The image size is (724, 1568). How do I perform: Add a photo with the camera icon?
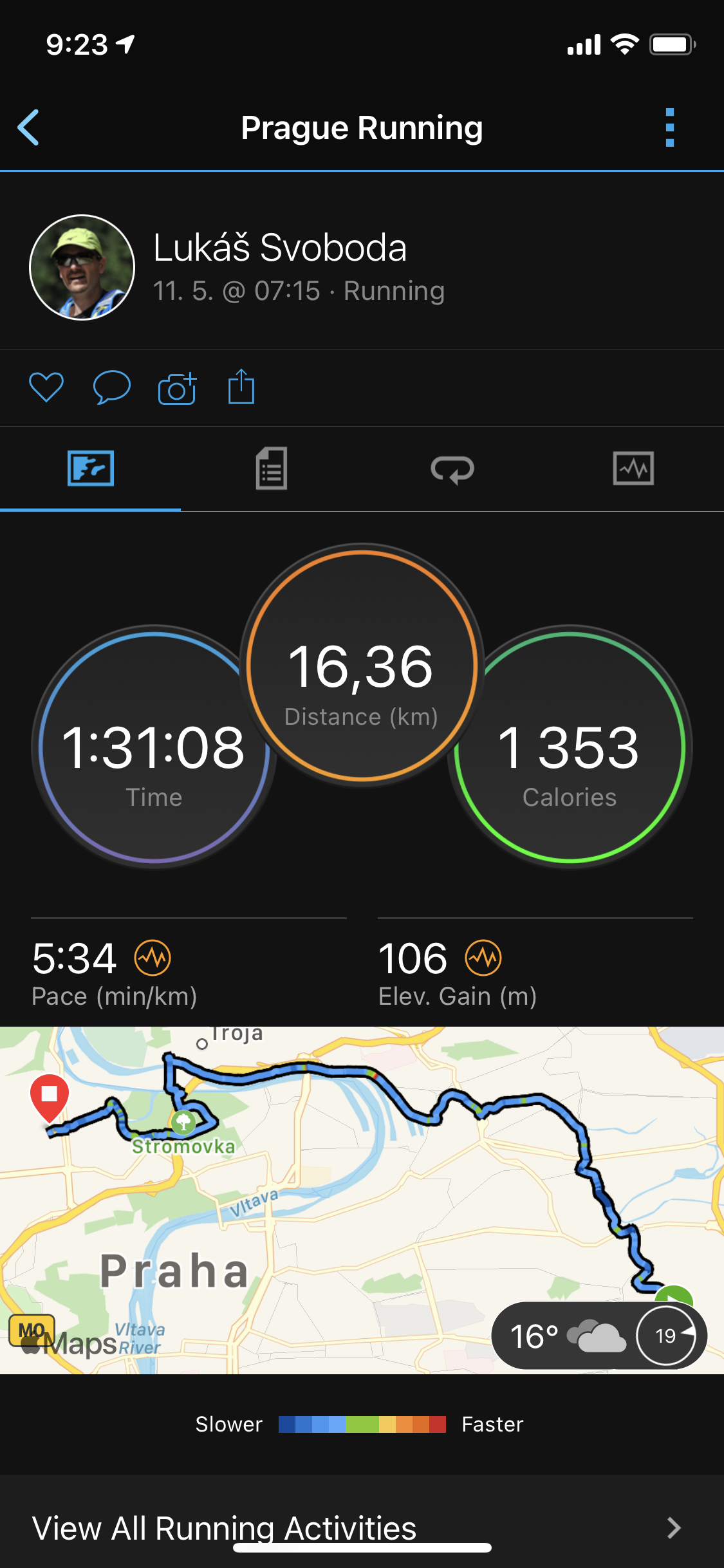(177, 387)
